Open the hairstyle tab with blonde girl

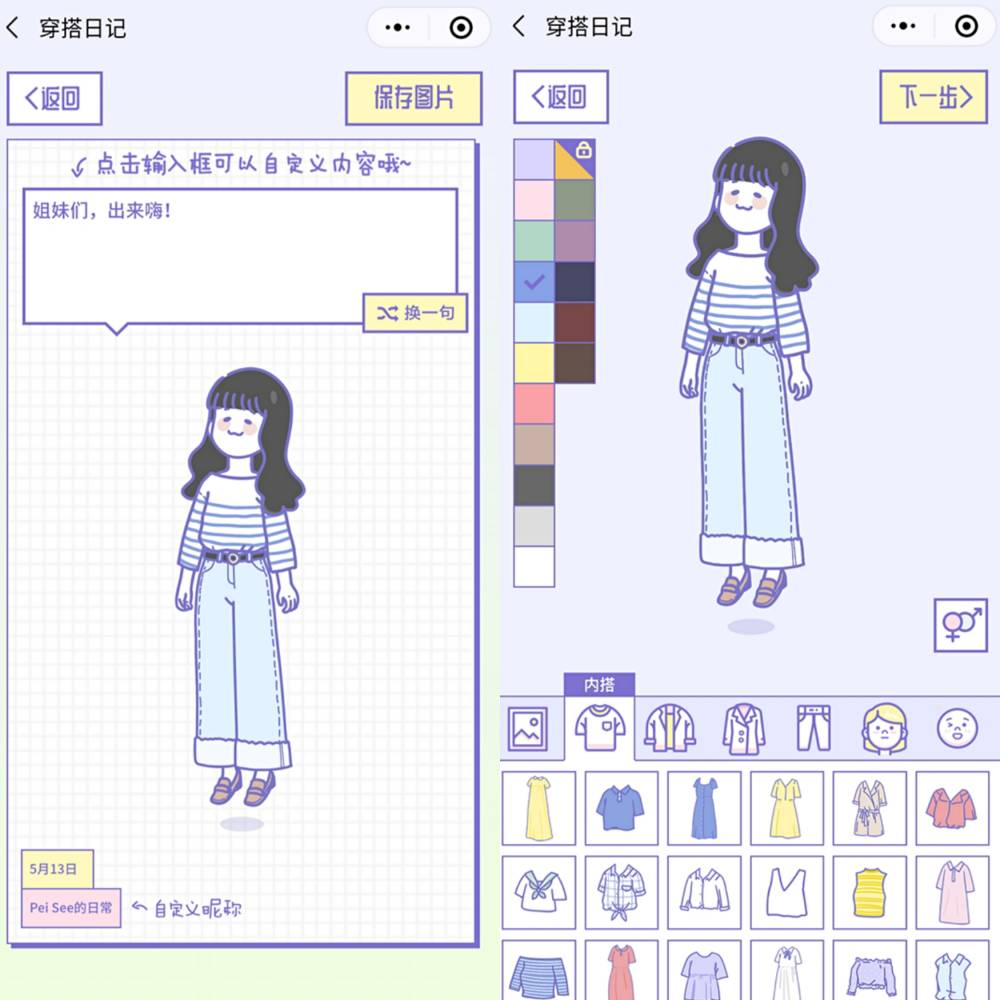click(885, 729)
